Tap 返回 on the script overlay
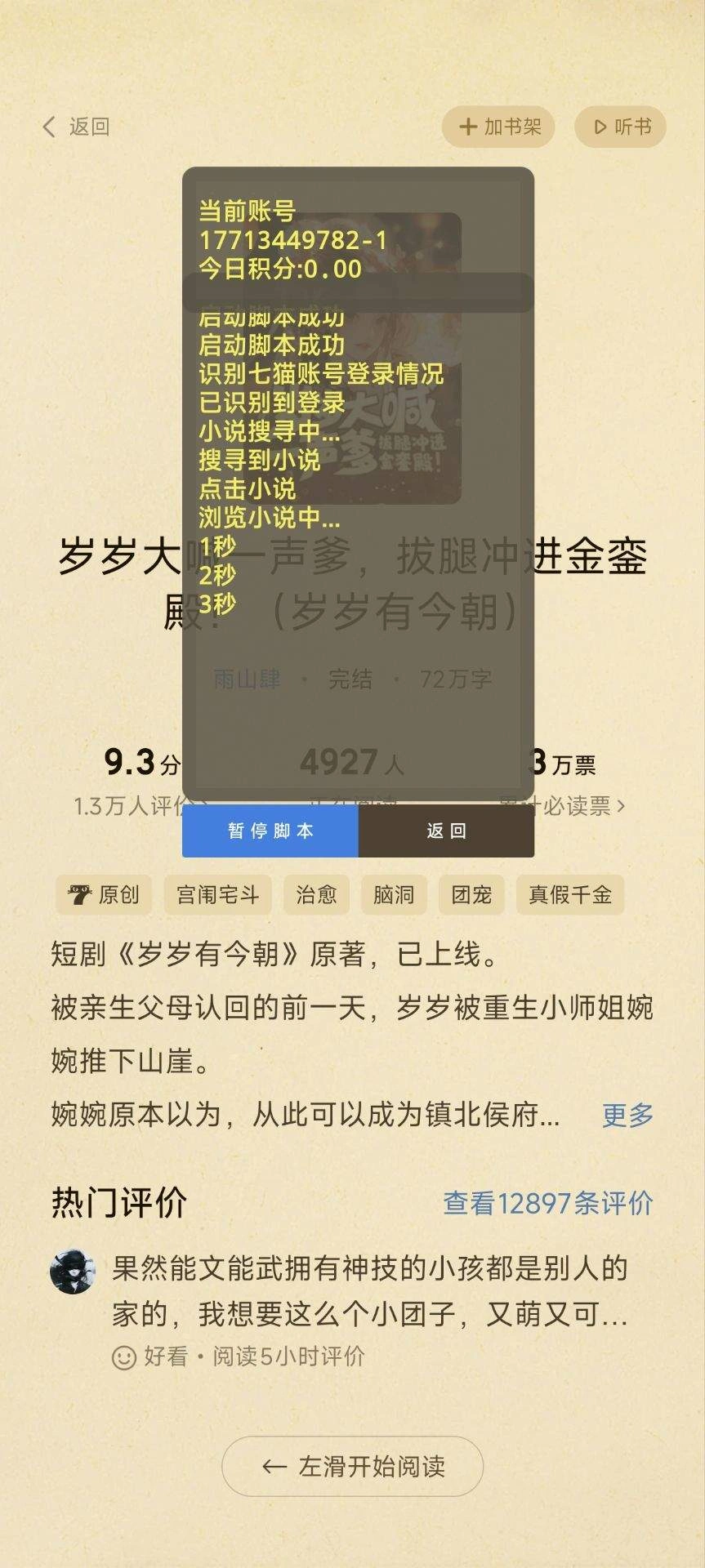This screenshot has width=705, height=1568. (446, 831)
